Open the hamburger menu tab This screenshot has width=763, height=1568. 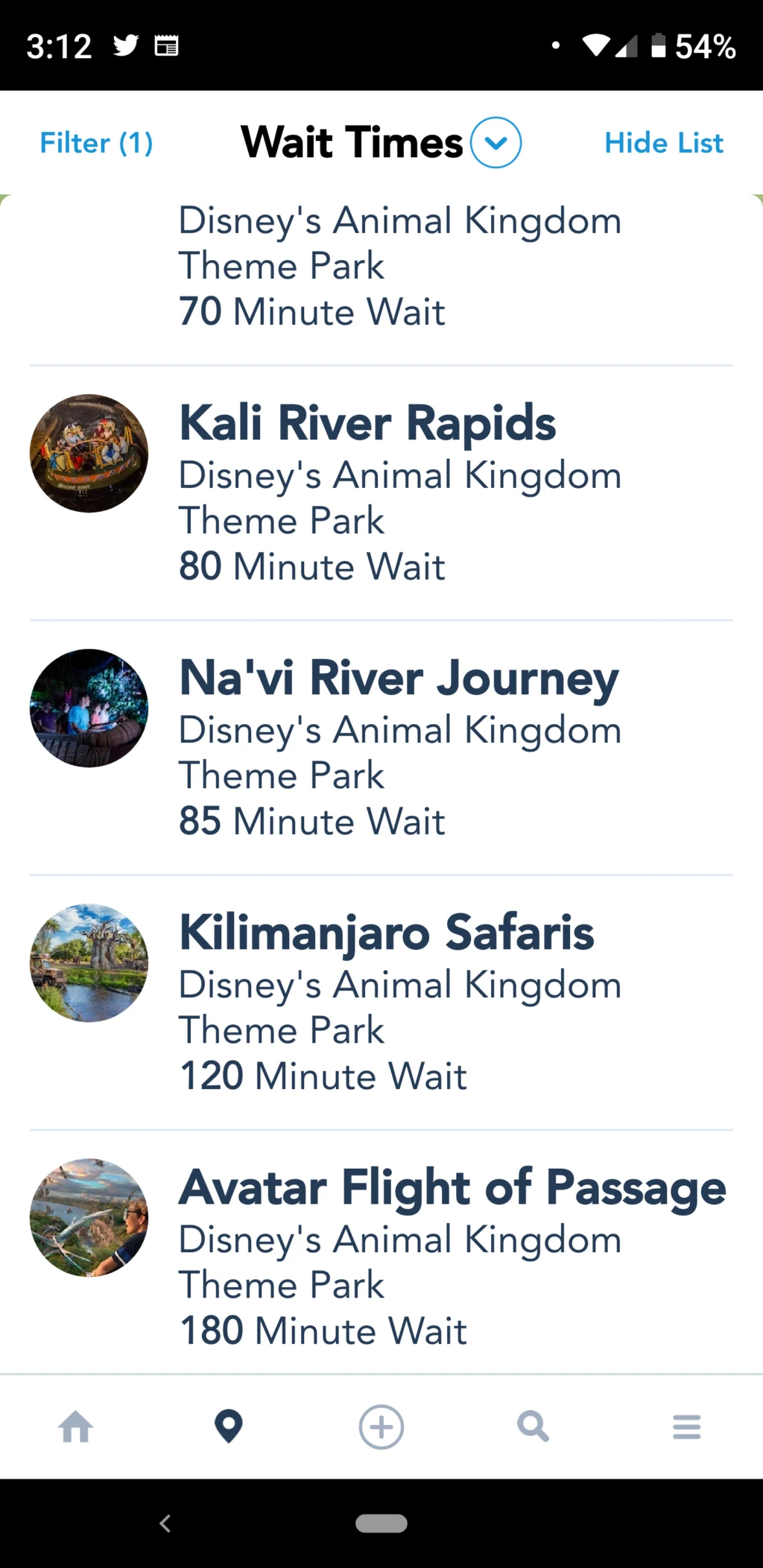(x=686, y=1426)
